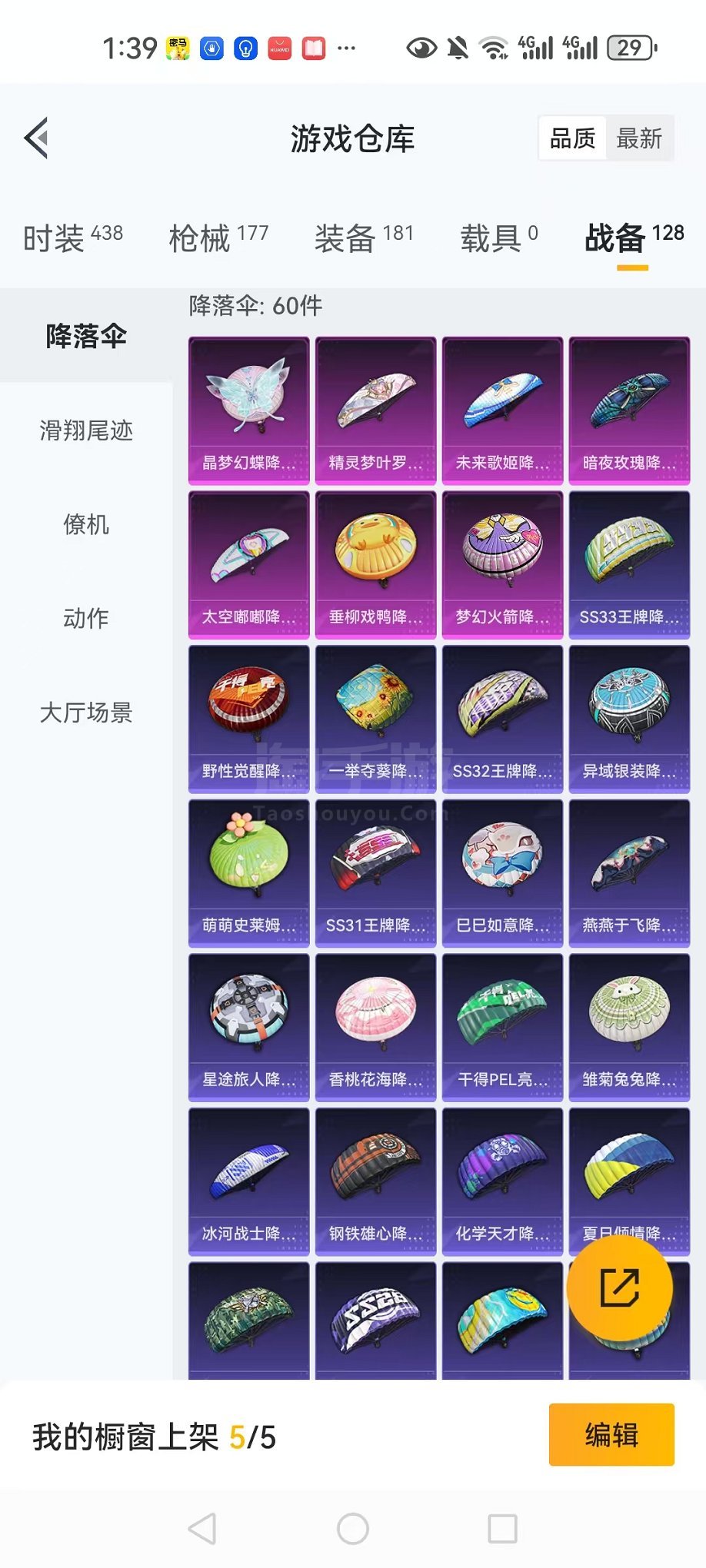The image size is (706, 1568).
Task: View the 香桃花海 parachute item
Action: 375,1028
